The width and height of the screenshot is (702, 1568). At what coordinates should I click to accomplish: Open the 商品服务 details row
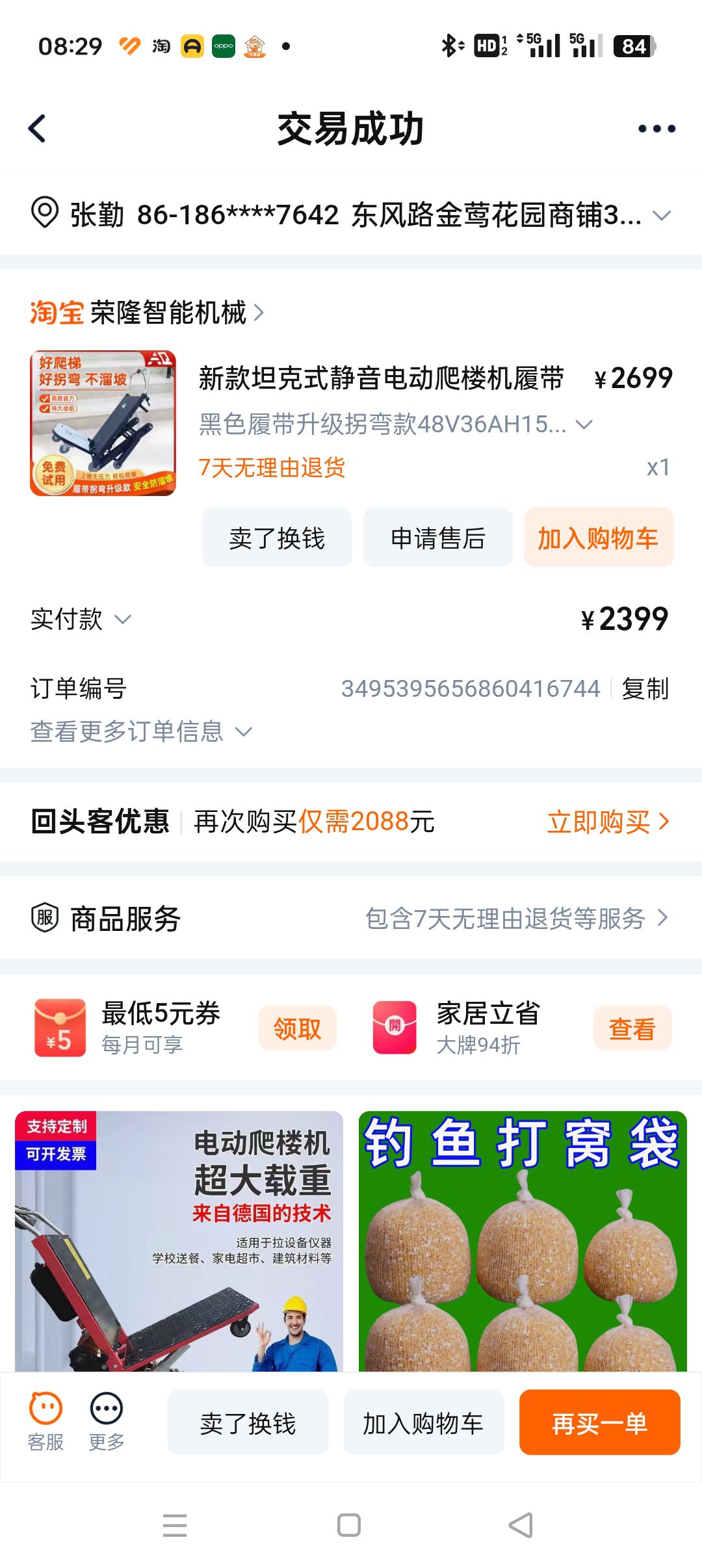click(351, 919)
